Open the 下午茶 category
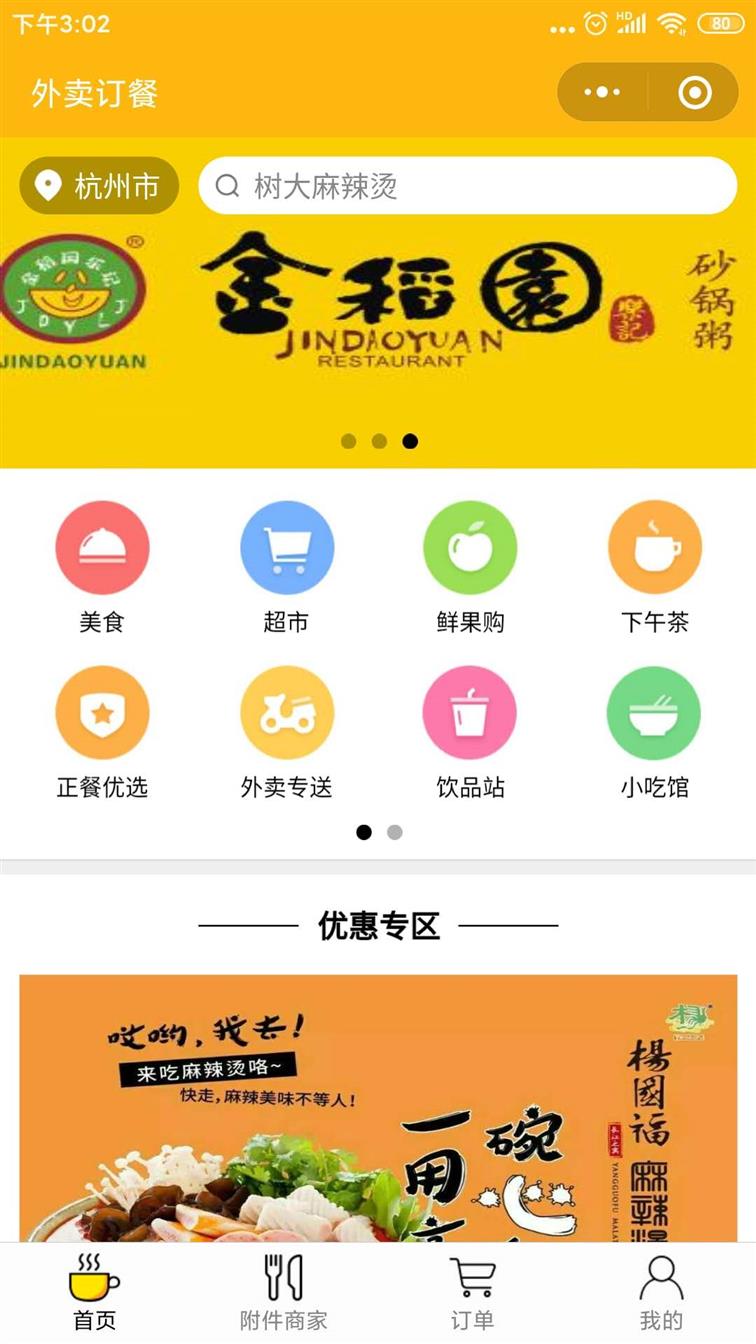The height and width of the screenshot is (1344, 756). 655,567
